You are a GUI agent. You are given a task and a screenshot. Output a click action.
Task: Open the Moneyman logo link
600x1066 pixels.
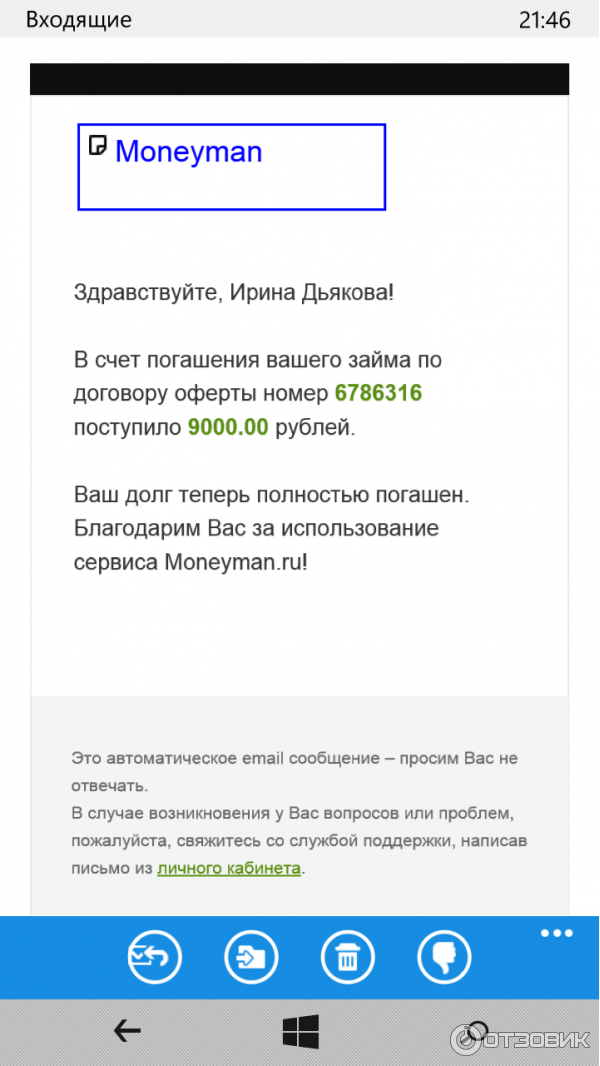[188, 152]
